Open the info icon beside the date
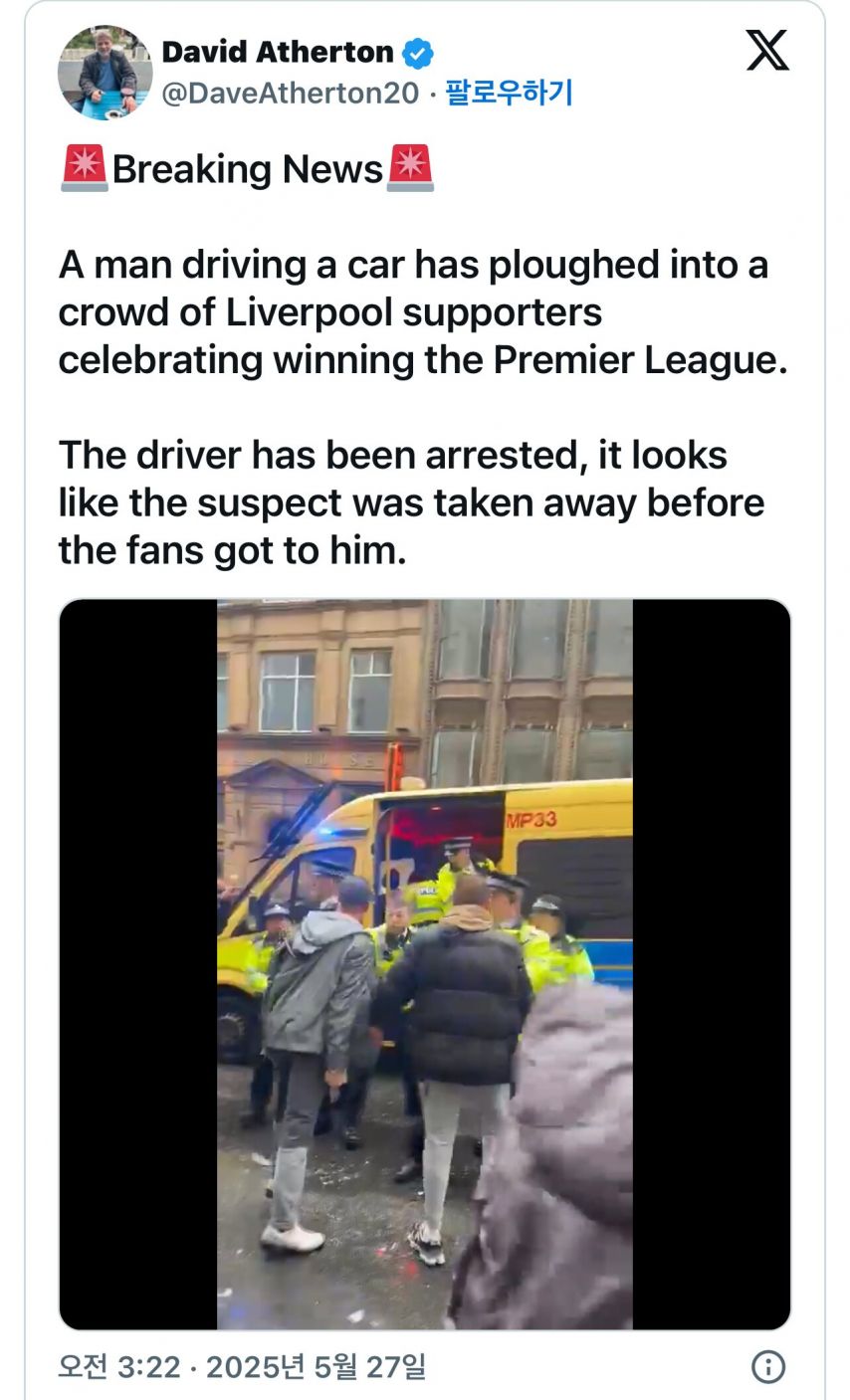The image size is (850, 1400). point(767,1366)
